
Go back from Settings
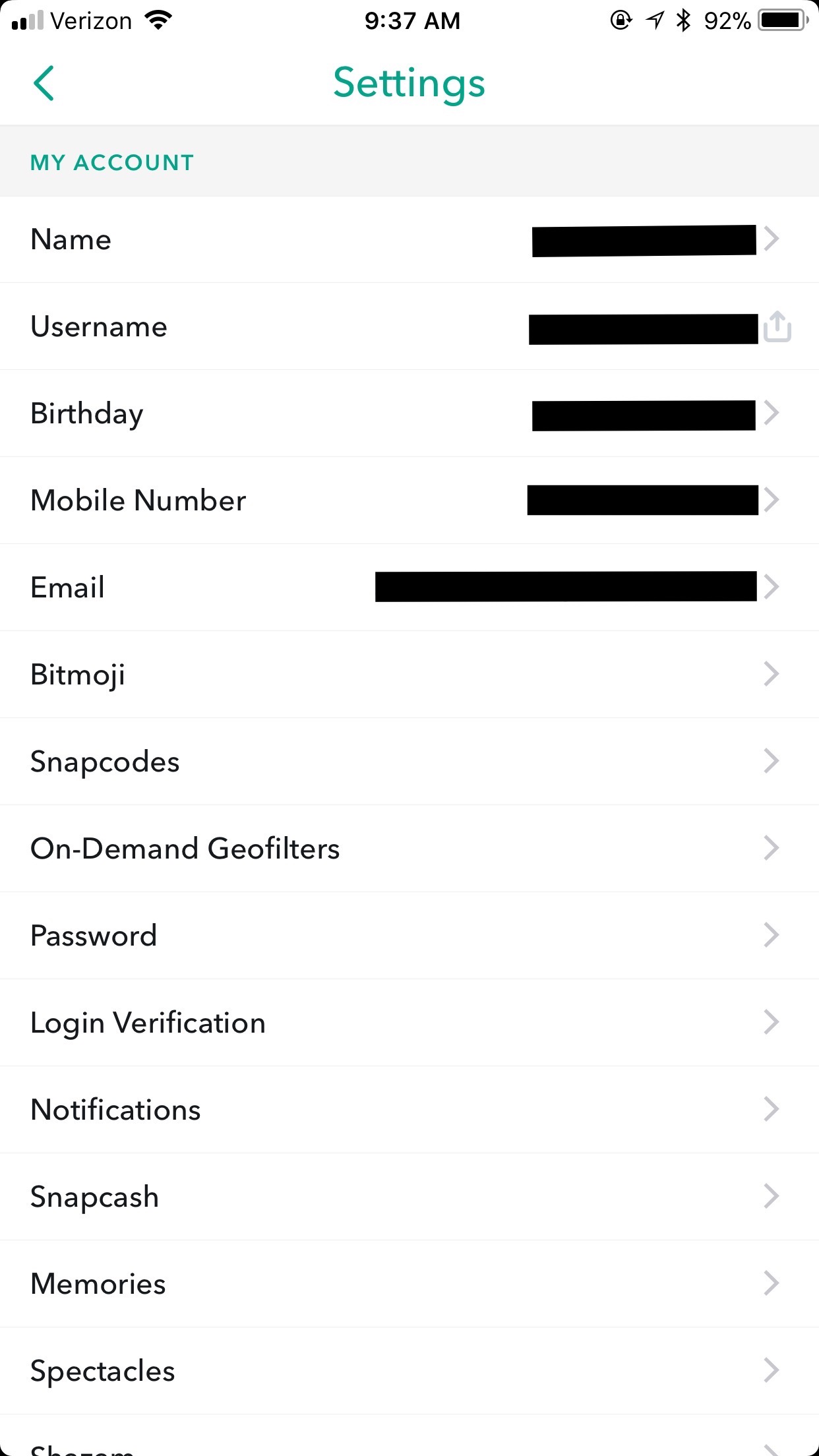click(x=44, y=84)
